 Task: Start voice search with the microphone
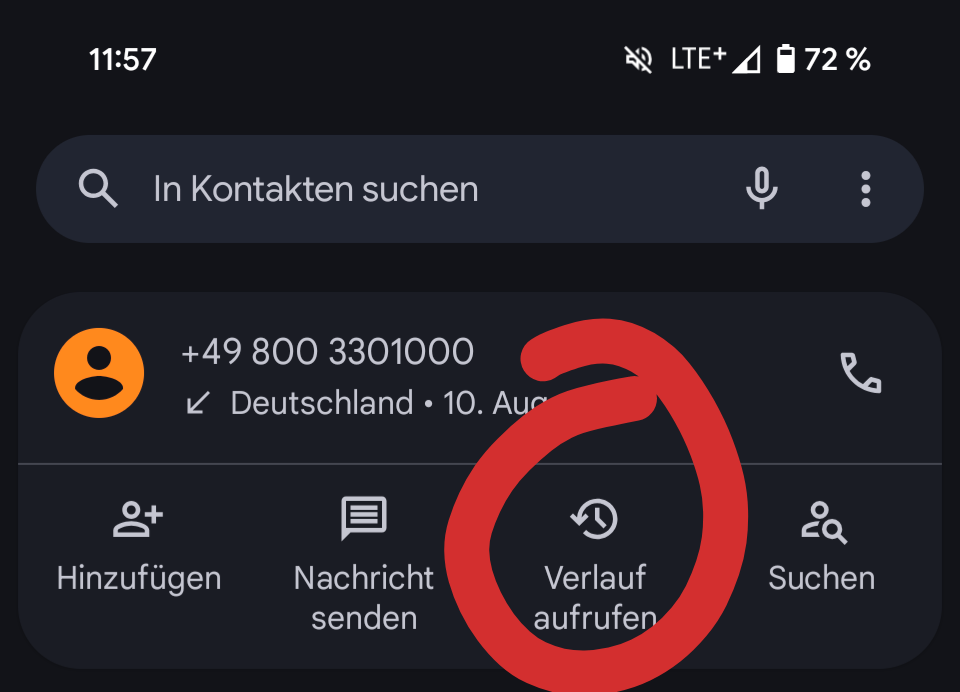(762, 189)
